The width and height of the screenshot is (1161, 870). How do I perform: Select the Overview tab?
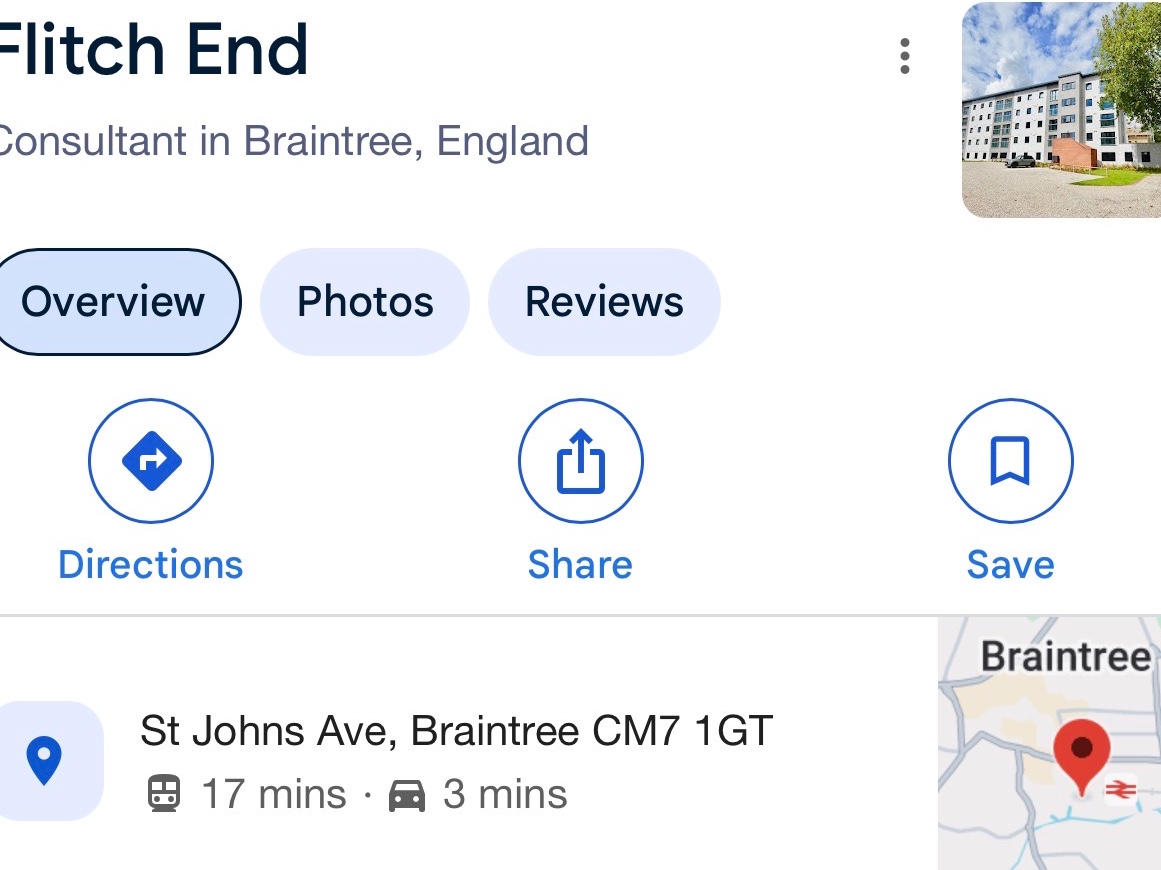tap(113, 302)
